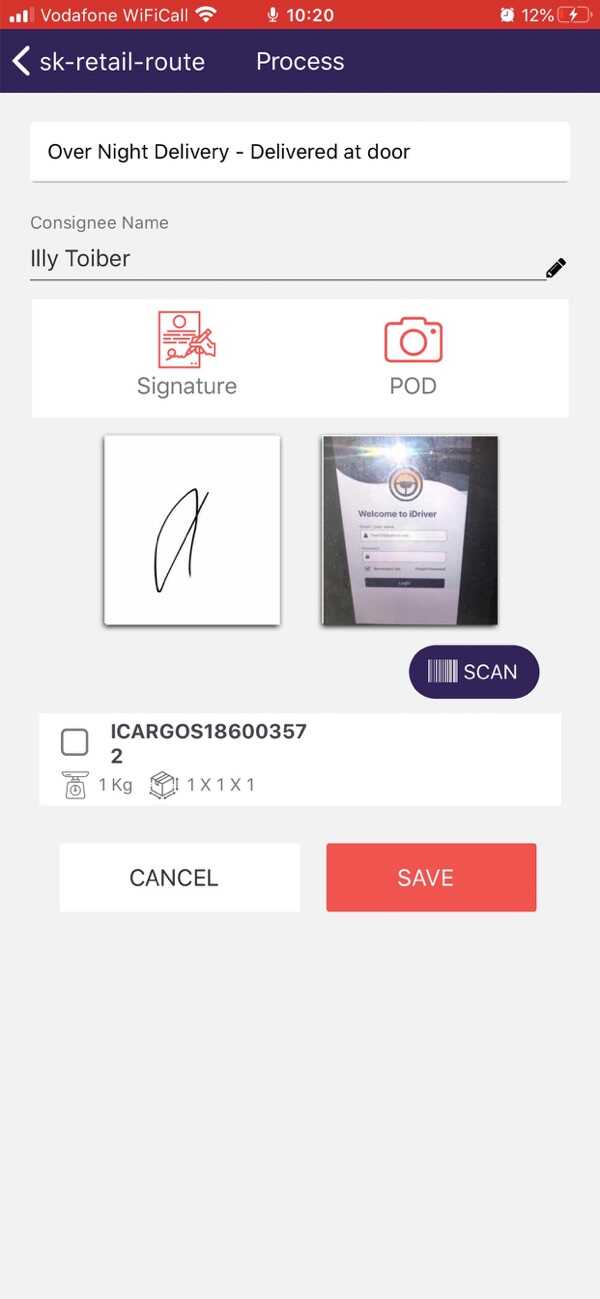Save the delivery details
600x1299 pixels.
[431, 877]
